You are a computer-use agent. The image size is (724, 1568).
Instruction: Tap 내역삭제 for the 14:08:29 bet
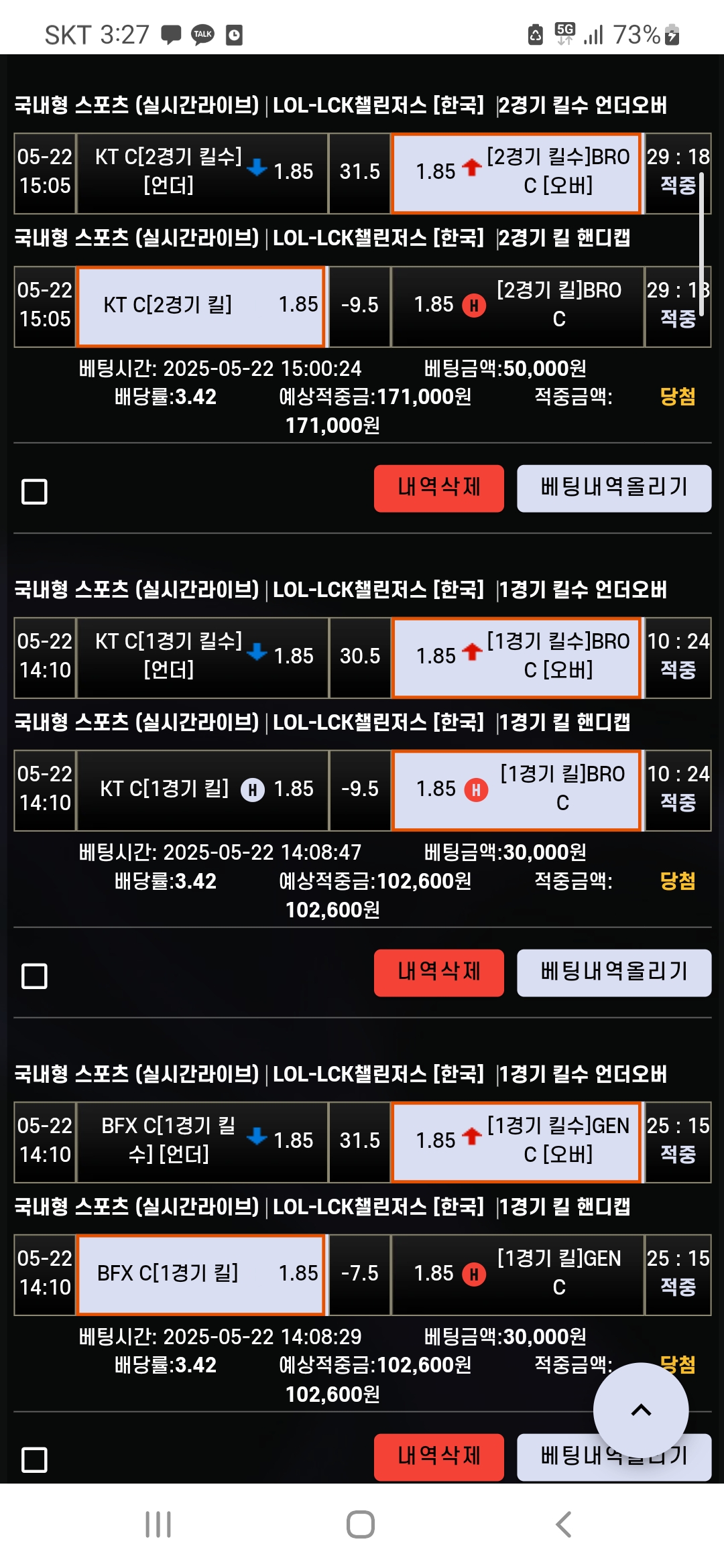pyautogui.click(x=438, y=1457)
